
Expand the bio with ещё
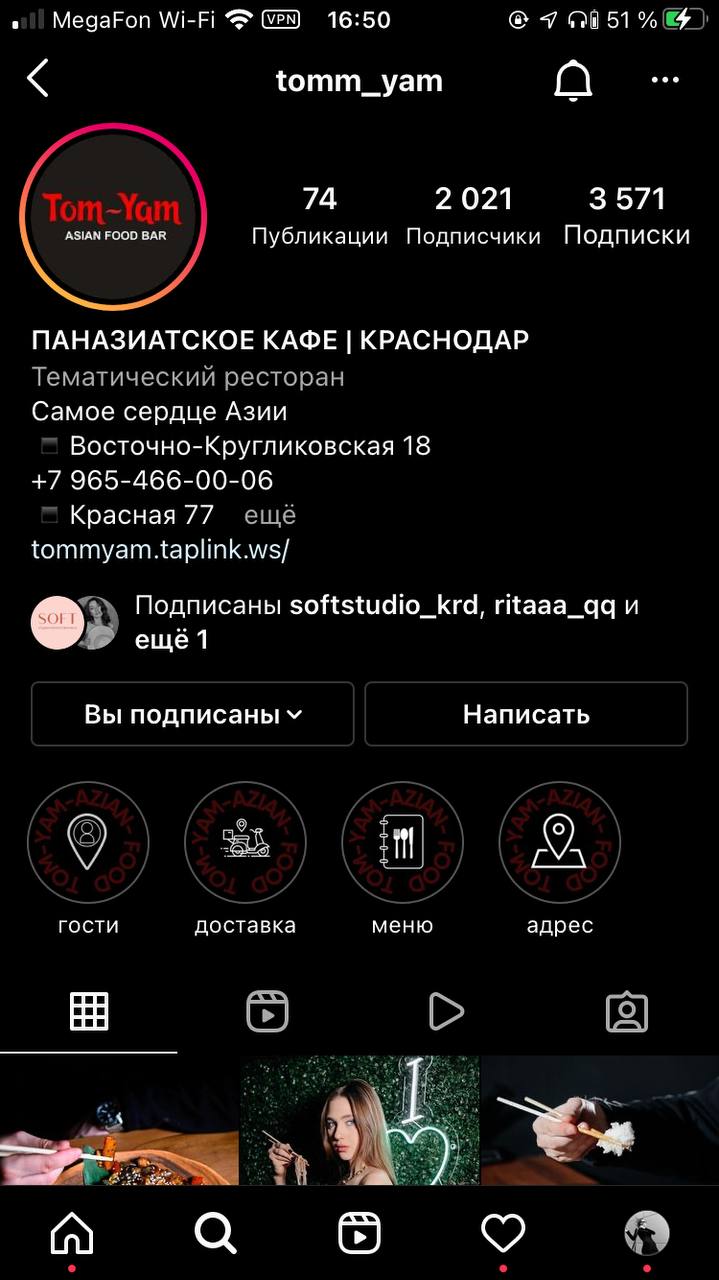pos(270,515)
